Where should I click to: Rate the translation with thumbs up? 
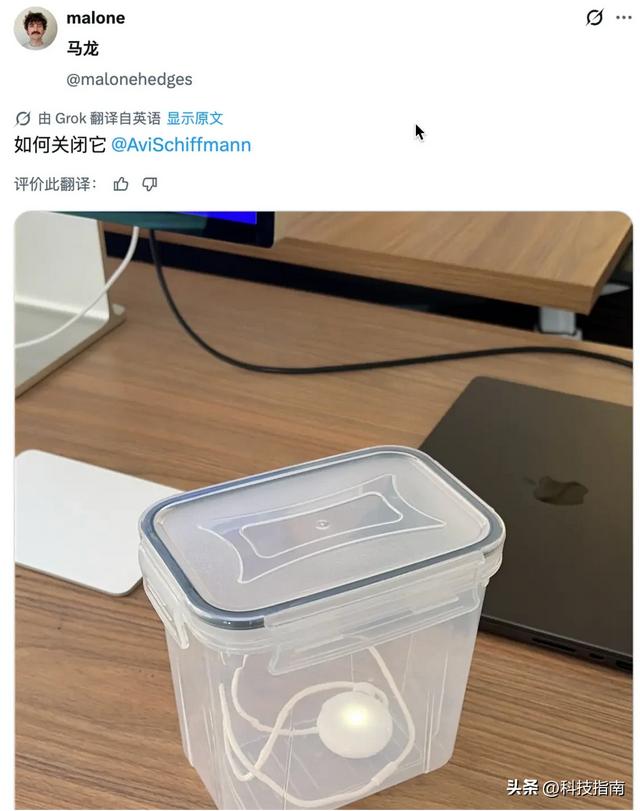(x=121, y=184)
